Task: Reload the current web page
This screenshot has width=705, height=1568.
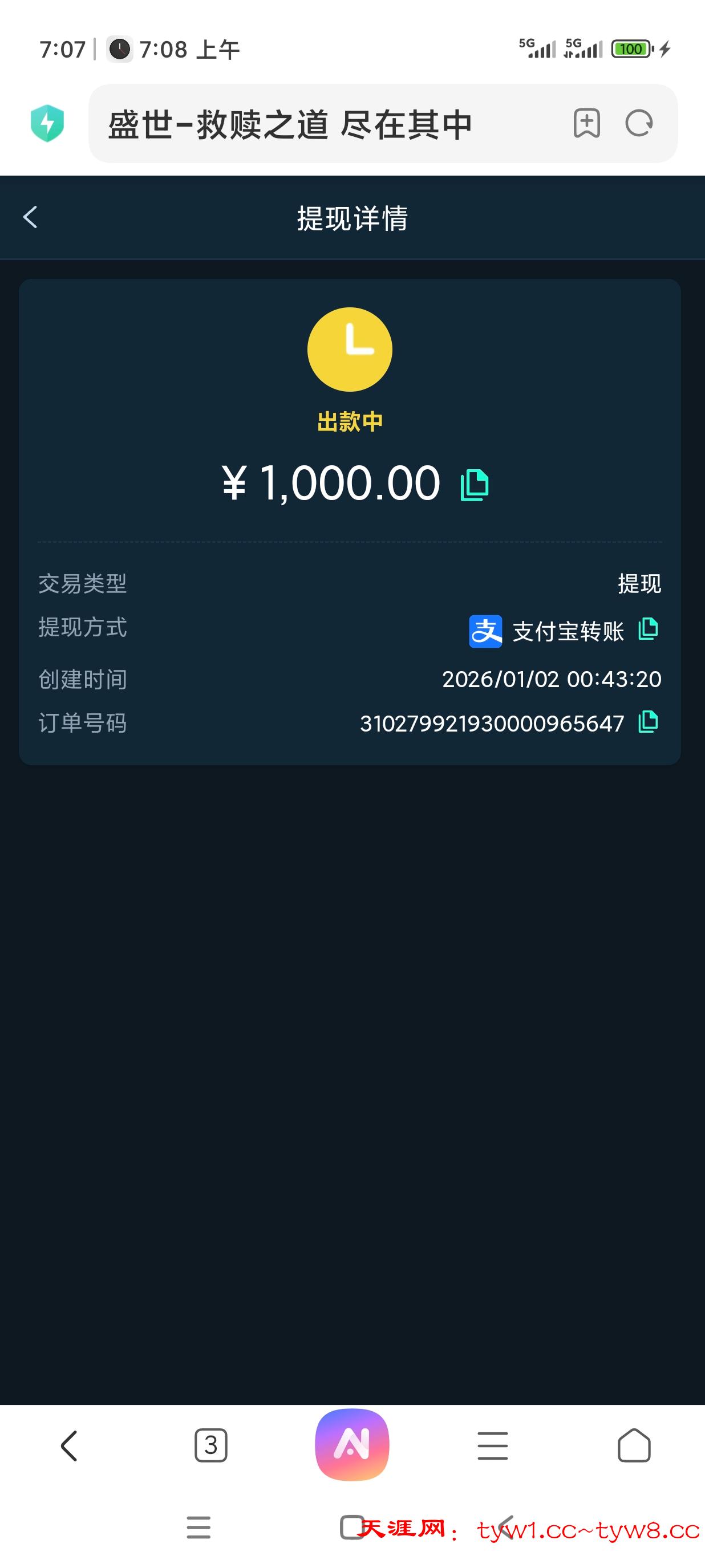Action: click(x=639, y=124)
